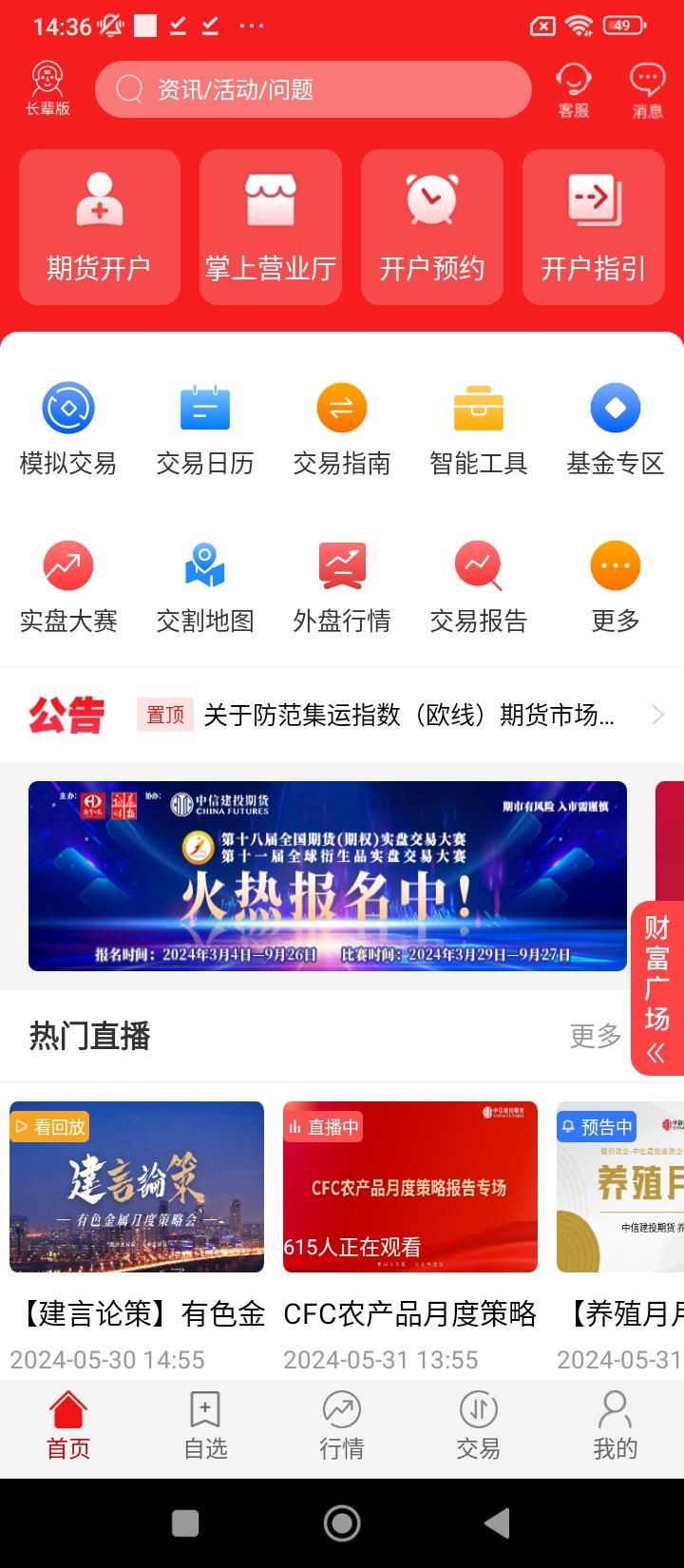Tap the search bar for 资讯/活动/问题
Image resolution: width=684 pixels, height=1568 pixels.
[x=313, y=89]
